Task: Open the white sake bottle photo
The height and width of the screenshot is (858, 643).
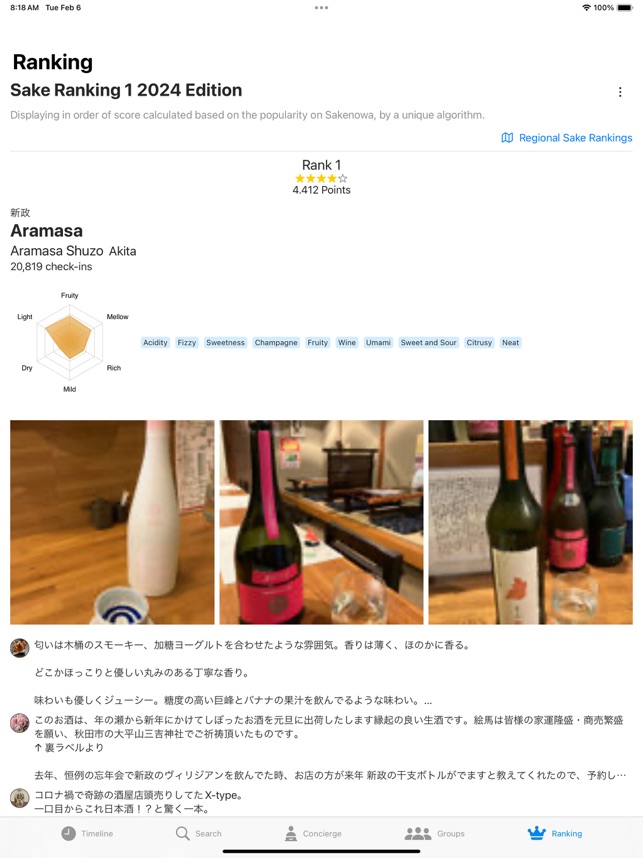Action: coord(112,522)
